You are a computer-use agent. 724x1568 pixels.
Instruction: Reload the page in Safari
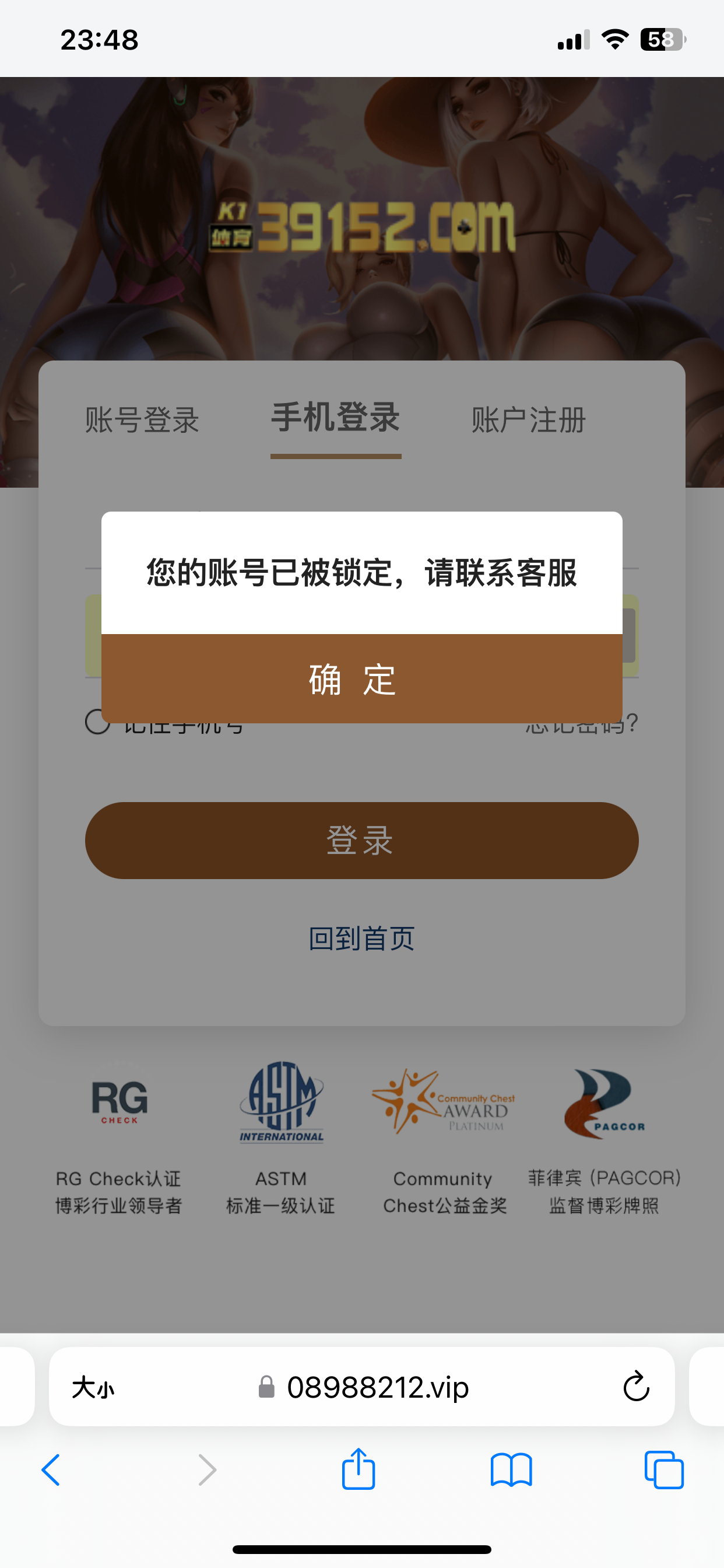[x=636, y=1386]
